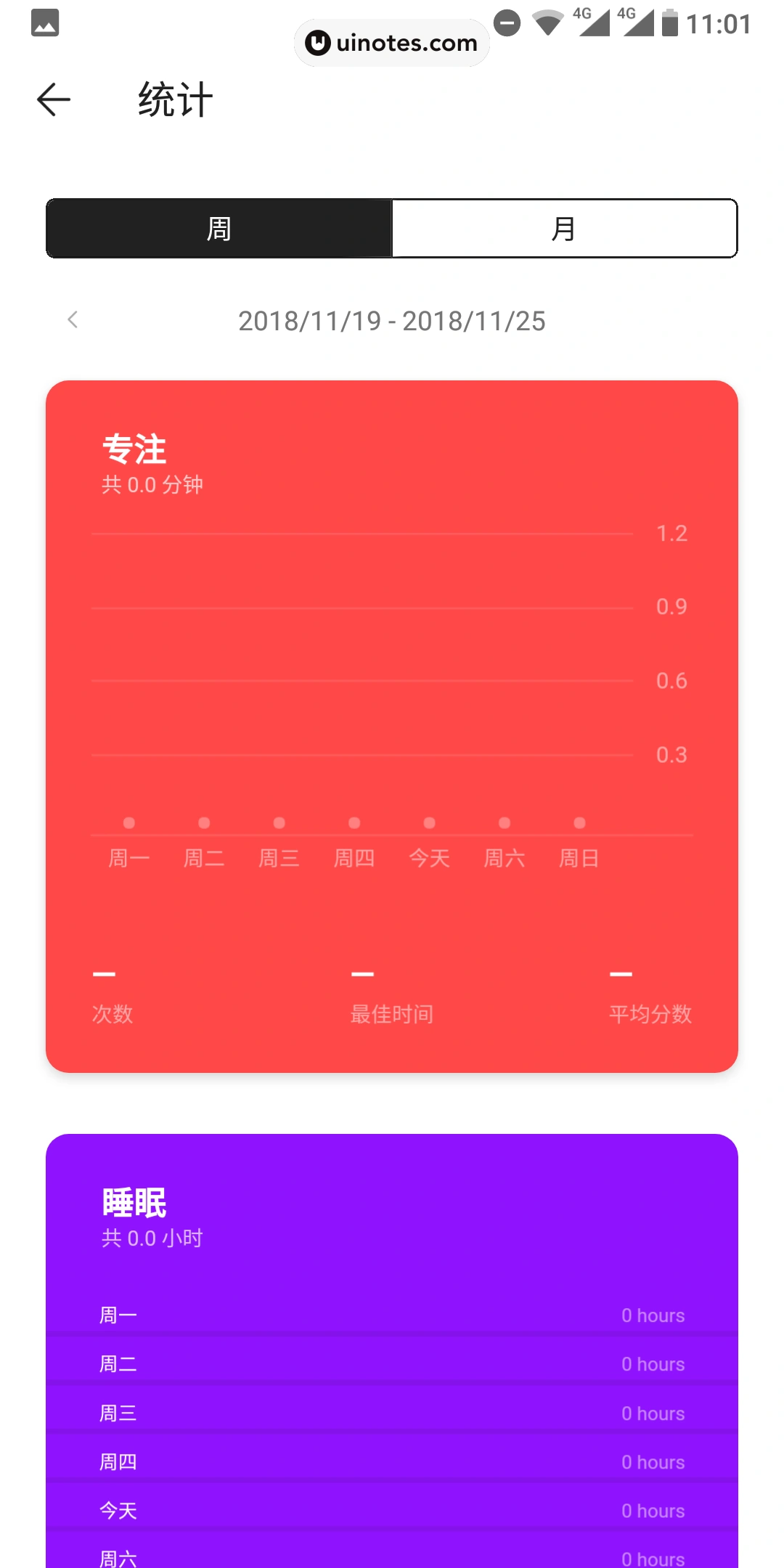Screen dimensions: 784x1568
Task: Tap the date range 2018/11/19 - 2018/11/25
Action: point(392,321)
